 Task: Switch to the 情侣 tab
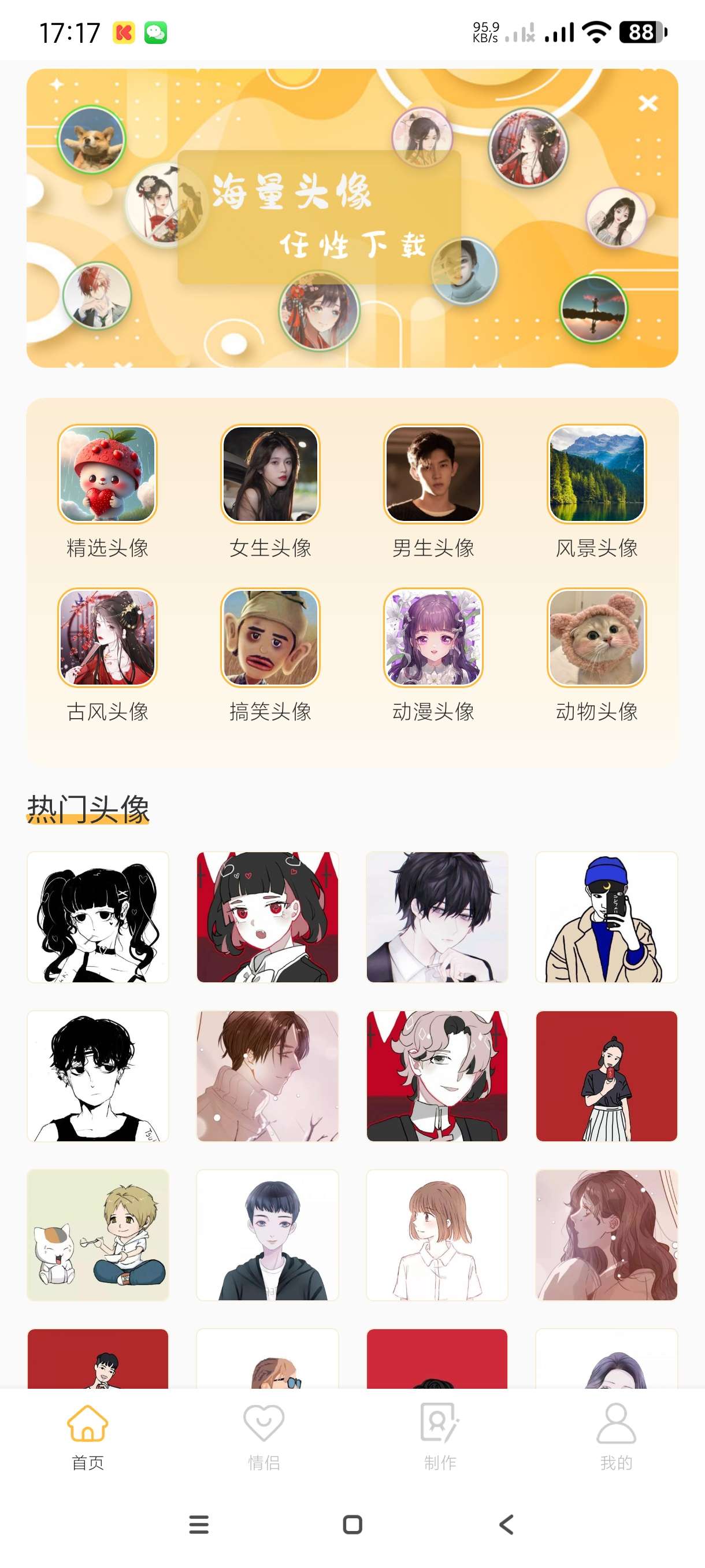coord(264,1437)
